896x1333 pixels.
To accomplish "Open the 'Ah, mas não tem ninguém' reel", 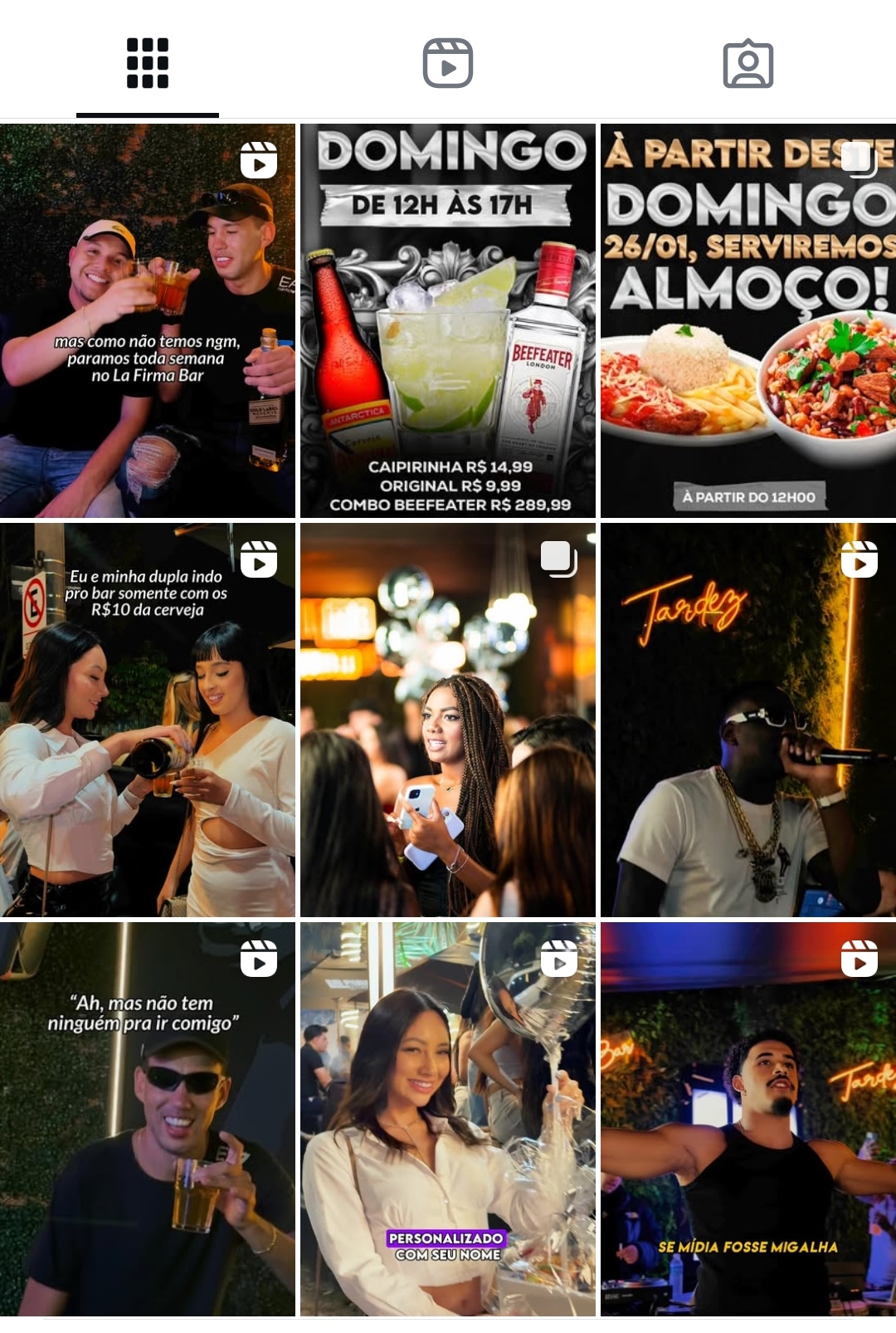I will point(148,1119).
